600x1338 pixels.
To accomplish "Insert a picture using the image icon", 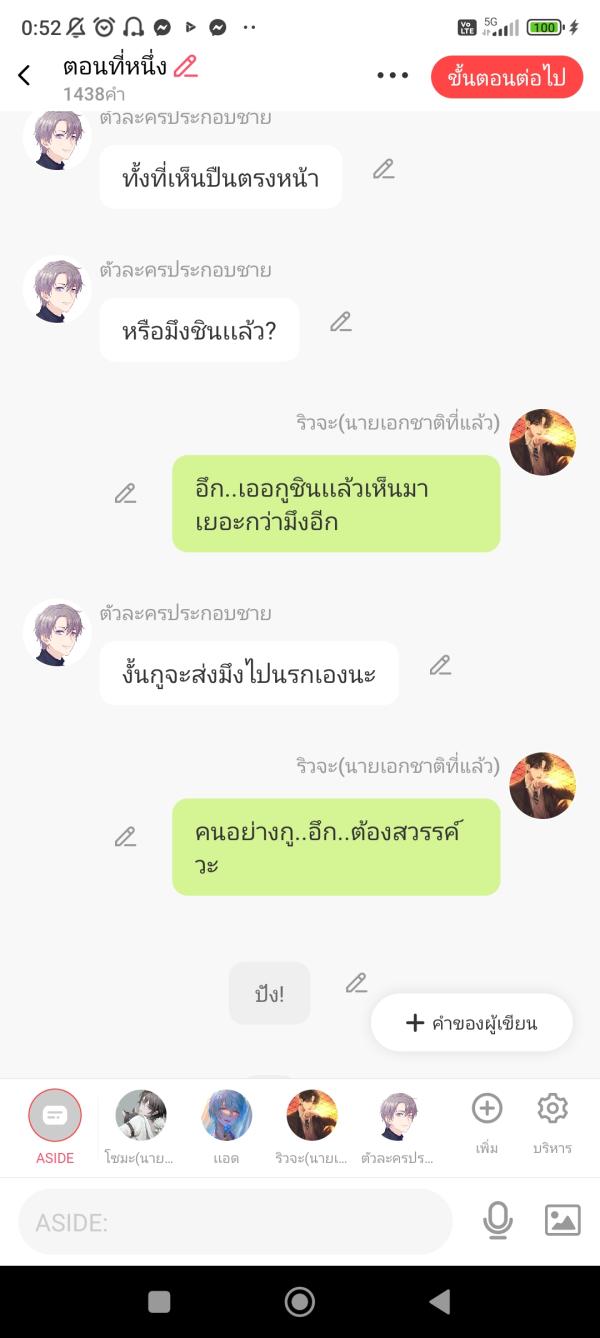I will pos(562,1221).
